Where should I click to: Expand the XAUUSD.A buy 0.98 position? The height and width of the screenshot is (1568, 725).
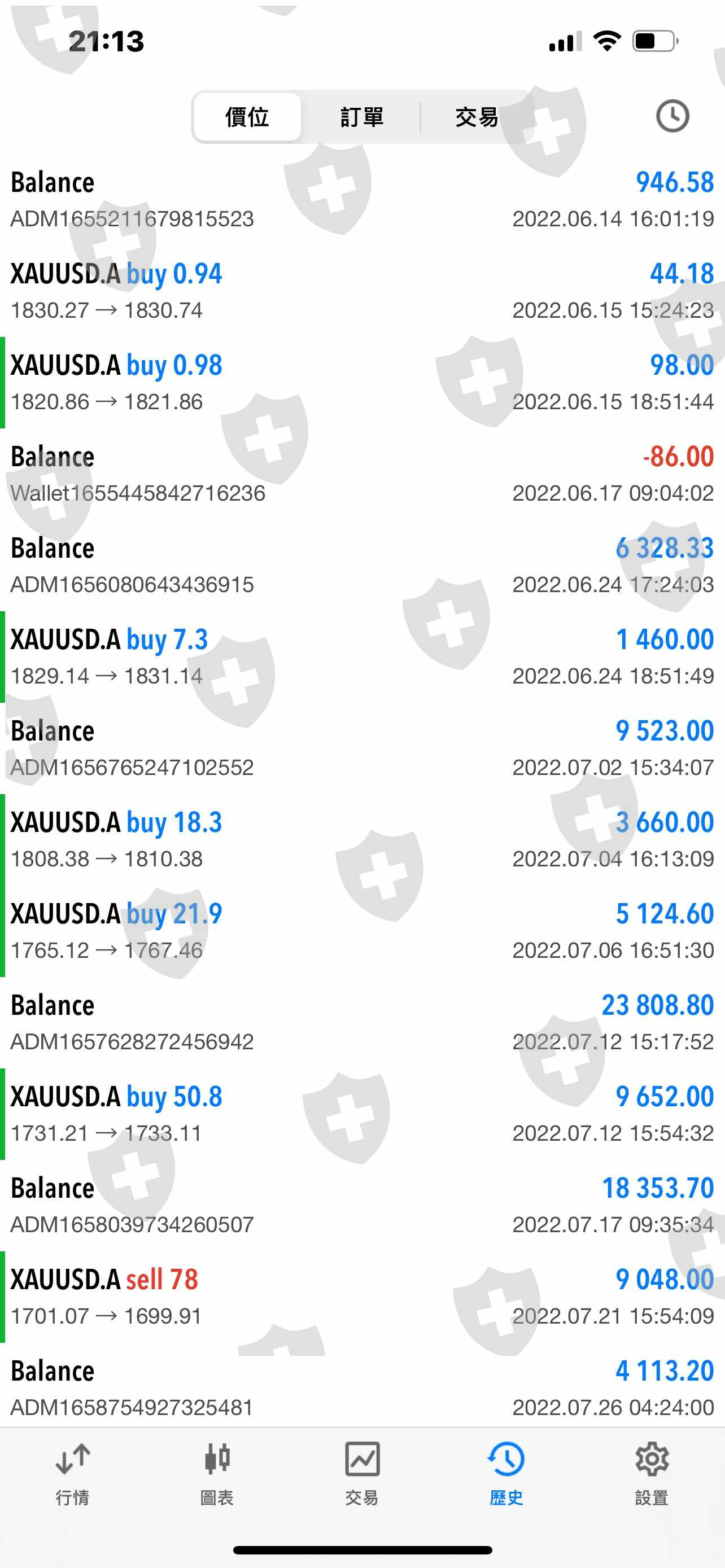pyautogui.click(x=362, y=383)
